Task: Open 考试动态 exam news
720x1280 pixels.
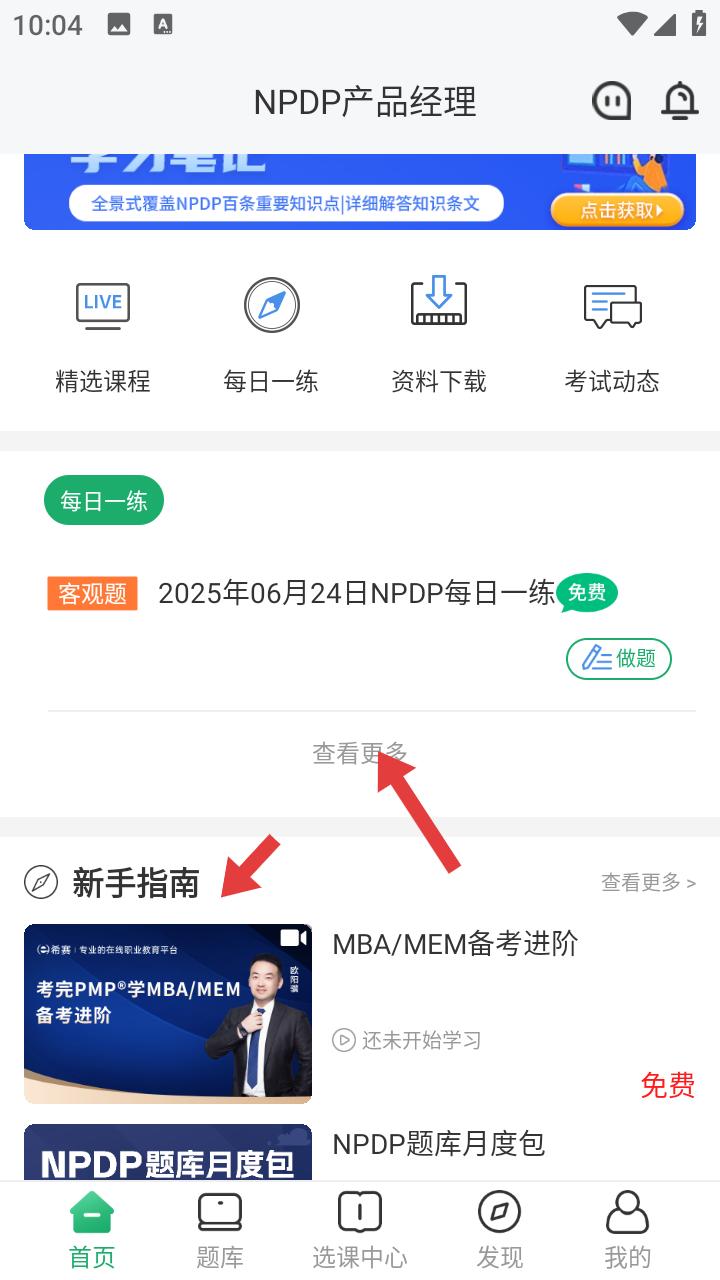Action: point(612,335)
